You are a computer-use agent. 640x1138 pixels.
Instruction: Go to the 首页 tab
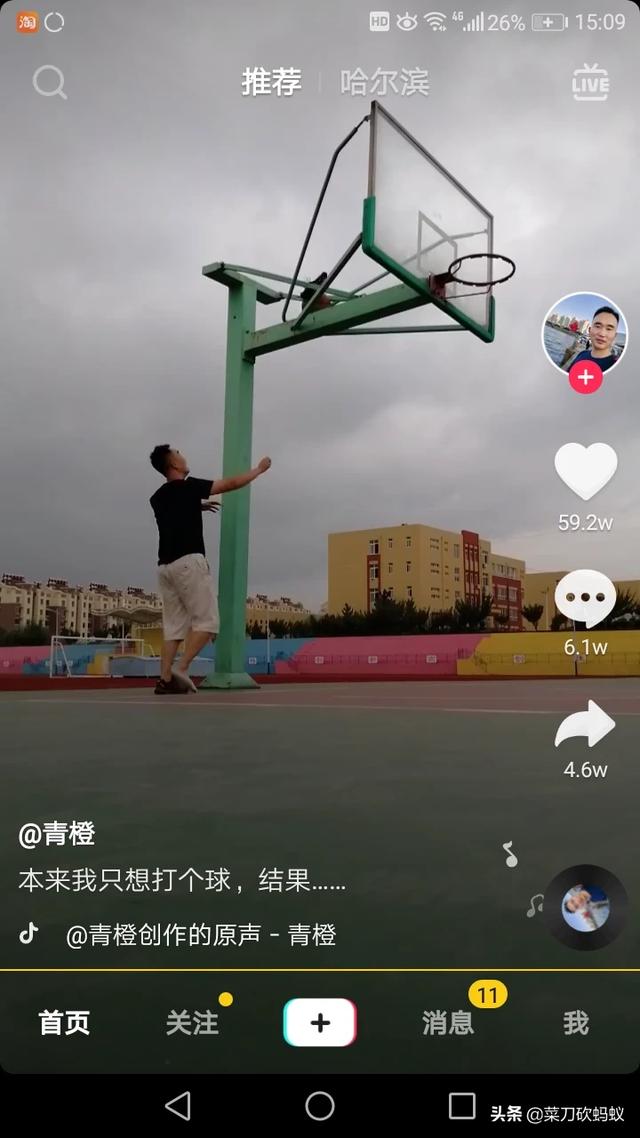[64, 1022]
